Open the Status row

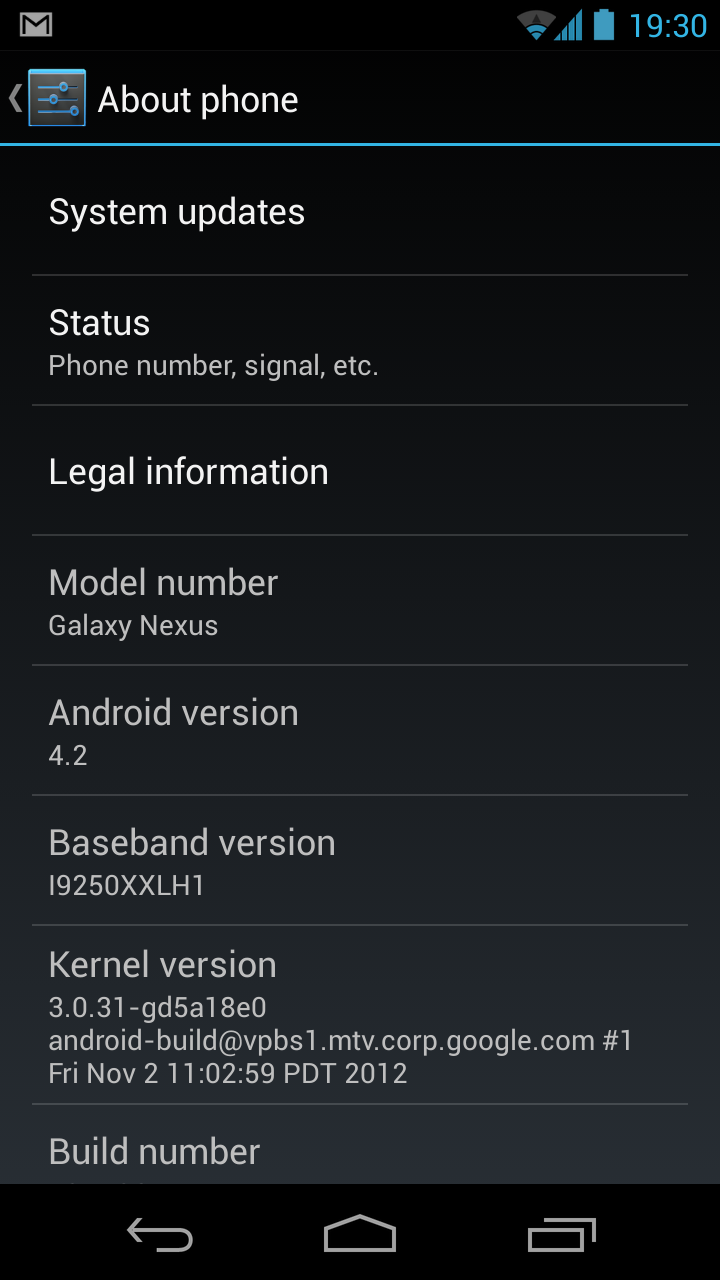pyautogui.click(x=360, y=341)
